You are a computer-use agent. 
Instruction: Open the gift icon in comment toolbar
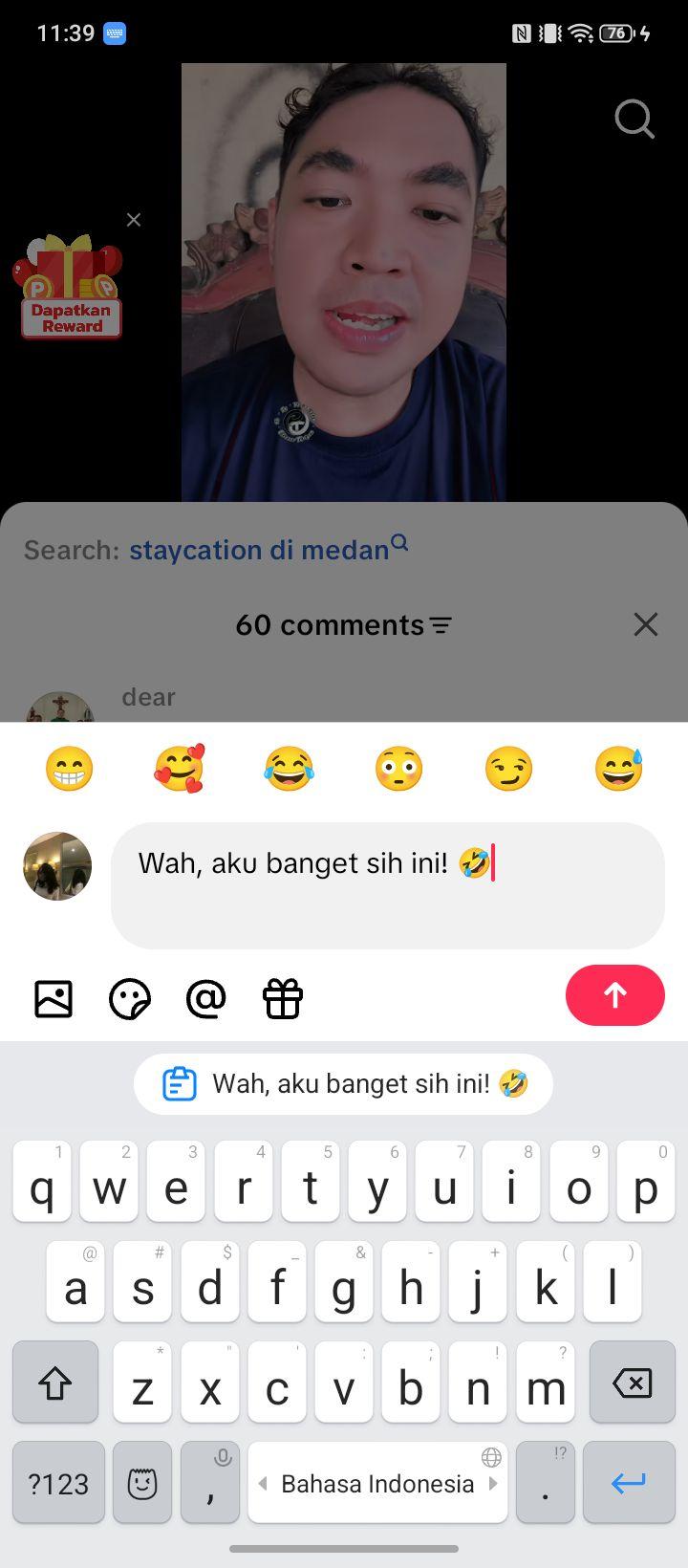[283, 999]
